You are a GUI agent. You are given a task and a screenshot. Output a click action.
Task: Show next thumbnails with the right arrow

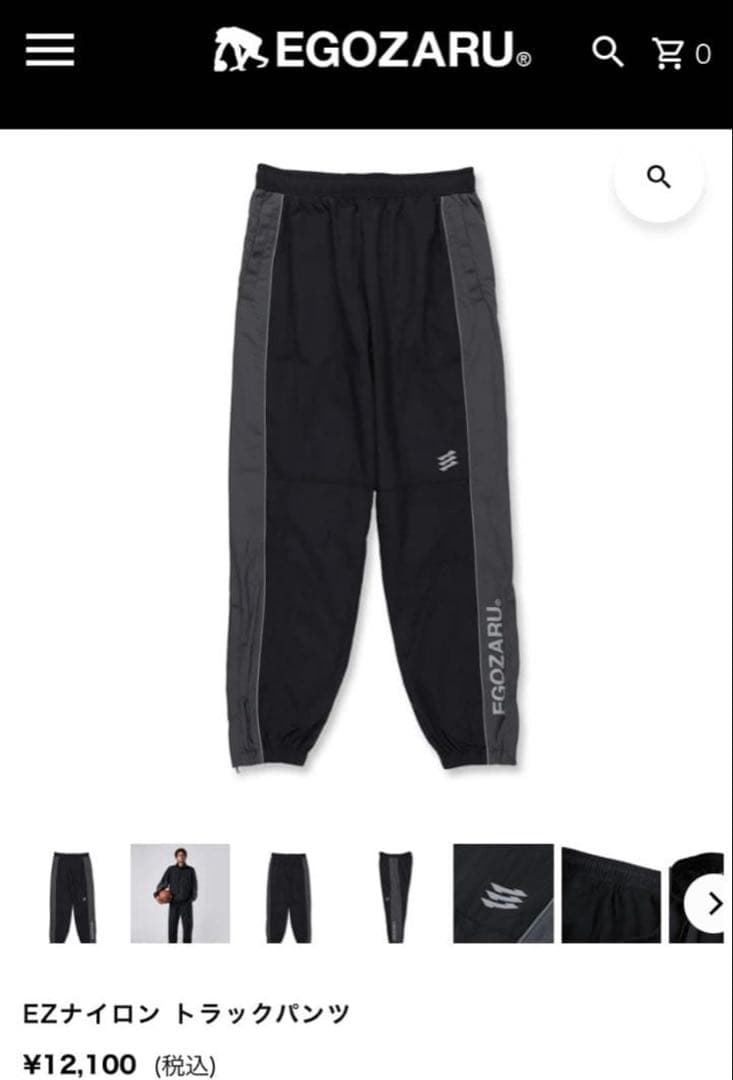point(713,903)
